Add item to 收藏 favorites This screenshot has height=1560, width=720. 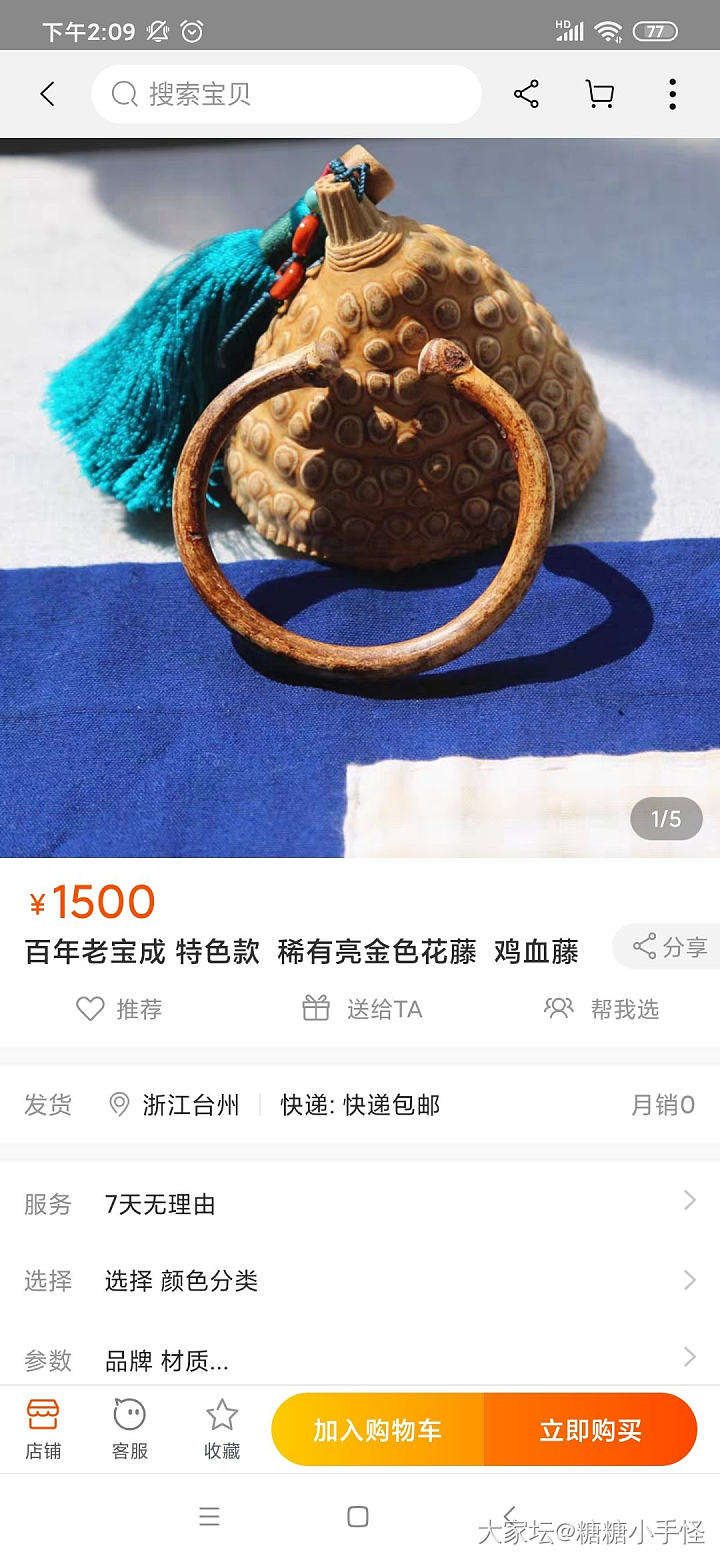[x=221, y=1429]
